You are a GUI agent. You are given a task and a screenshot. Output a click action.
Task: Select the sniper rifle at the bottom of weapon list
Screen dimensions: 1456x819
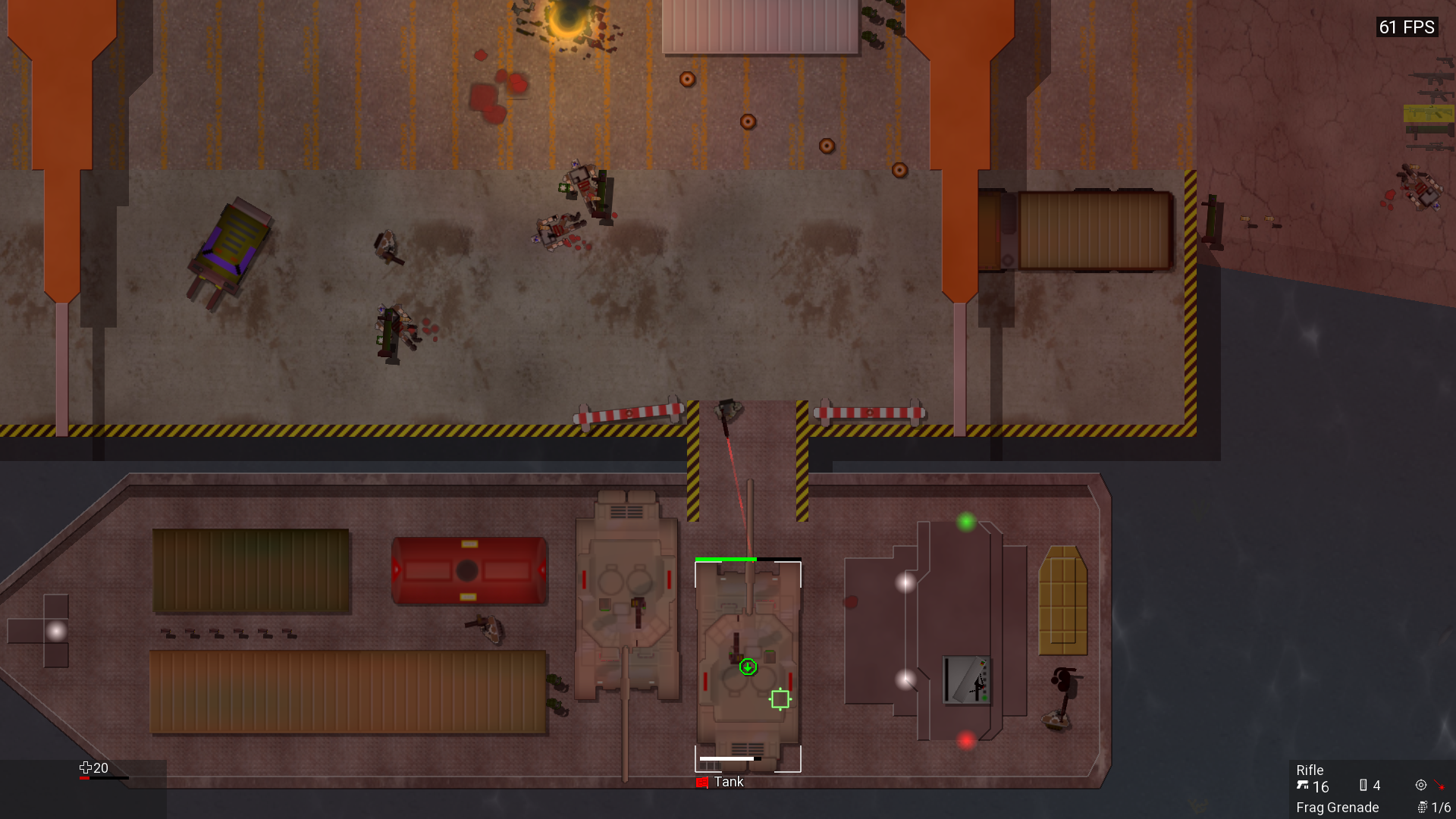point(1430,146)
